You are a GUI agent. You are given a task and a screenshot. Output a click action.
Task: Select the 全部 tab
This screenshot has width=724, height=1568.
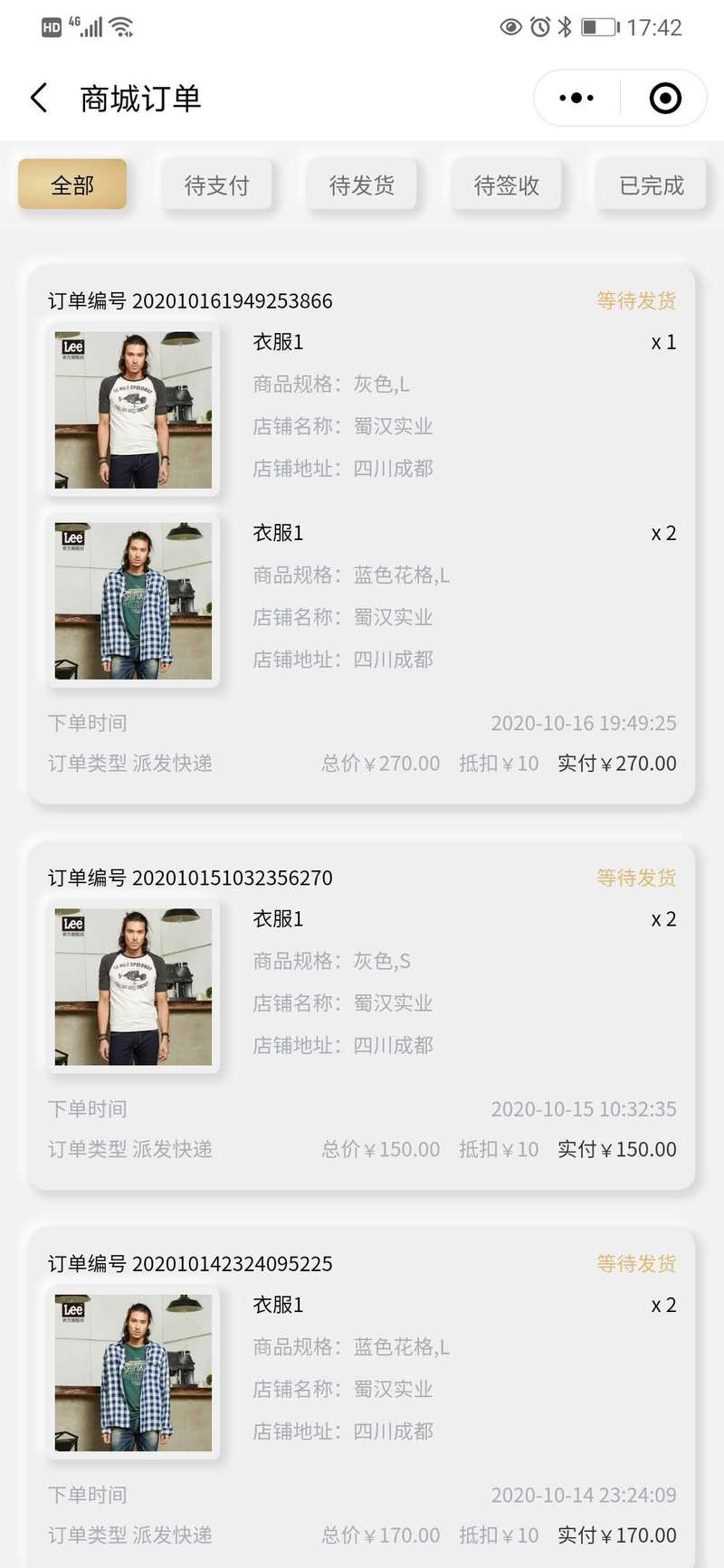pyautogui.click(x=72, y=185)
